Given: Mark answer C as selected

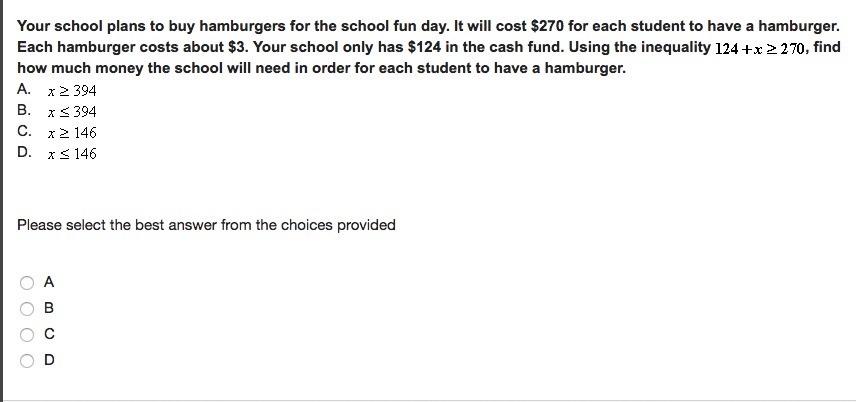Looking at the screenshot, I should tap(27, 335).
